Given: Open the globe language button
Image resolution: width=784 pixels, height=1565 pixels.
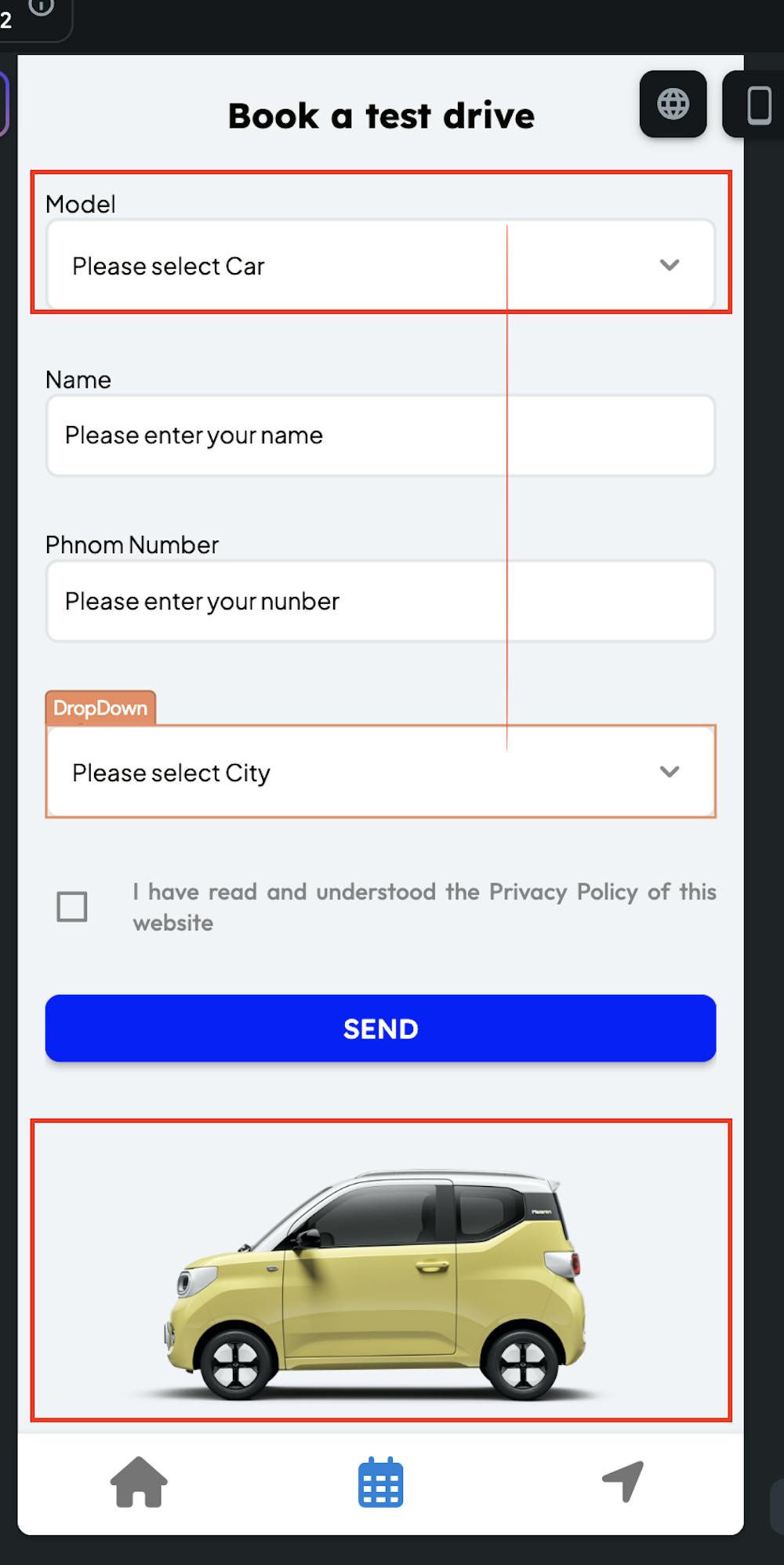Looking at the screenshot, I should pos(673,104).
